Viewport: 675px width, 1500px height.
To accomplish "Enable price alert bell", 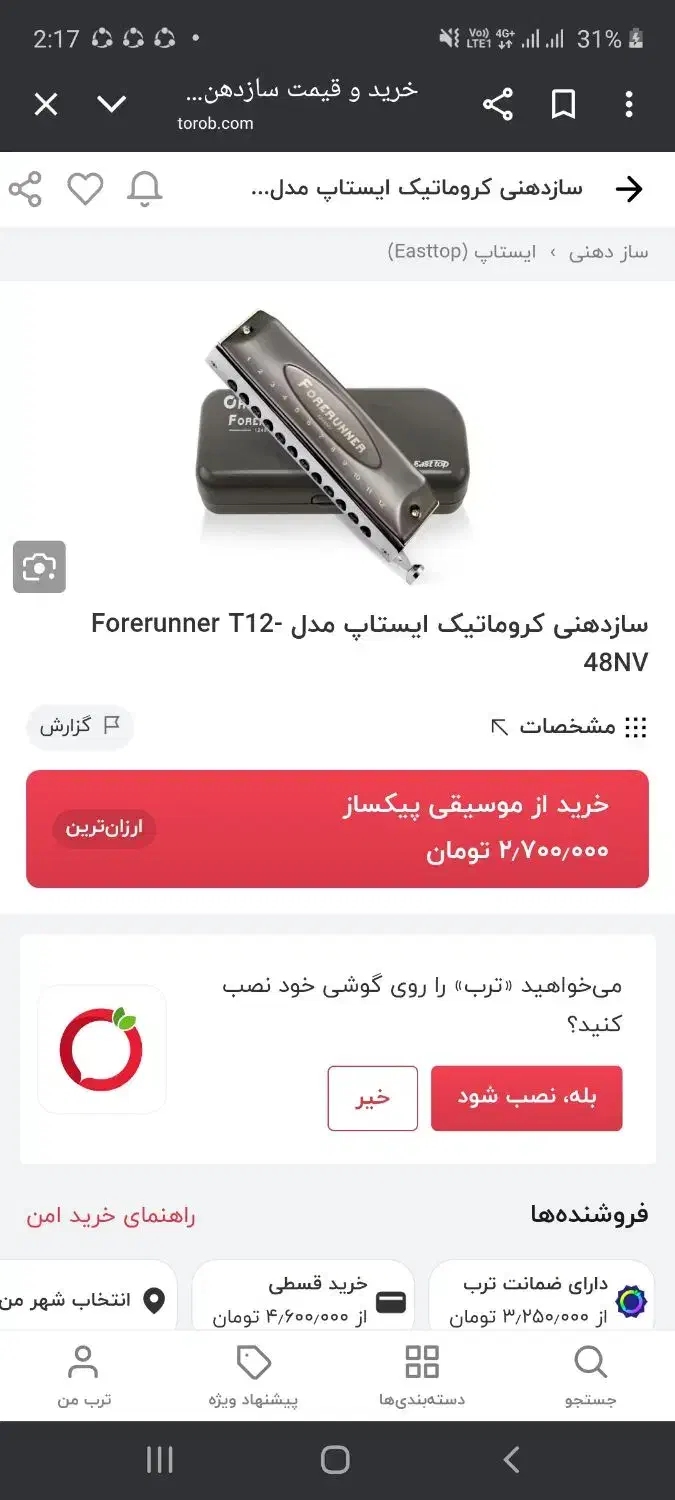I will tap(145, 189).
